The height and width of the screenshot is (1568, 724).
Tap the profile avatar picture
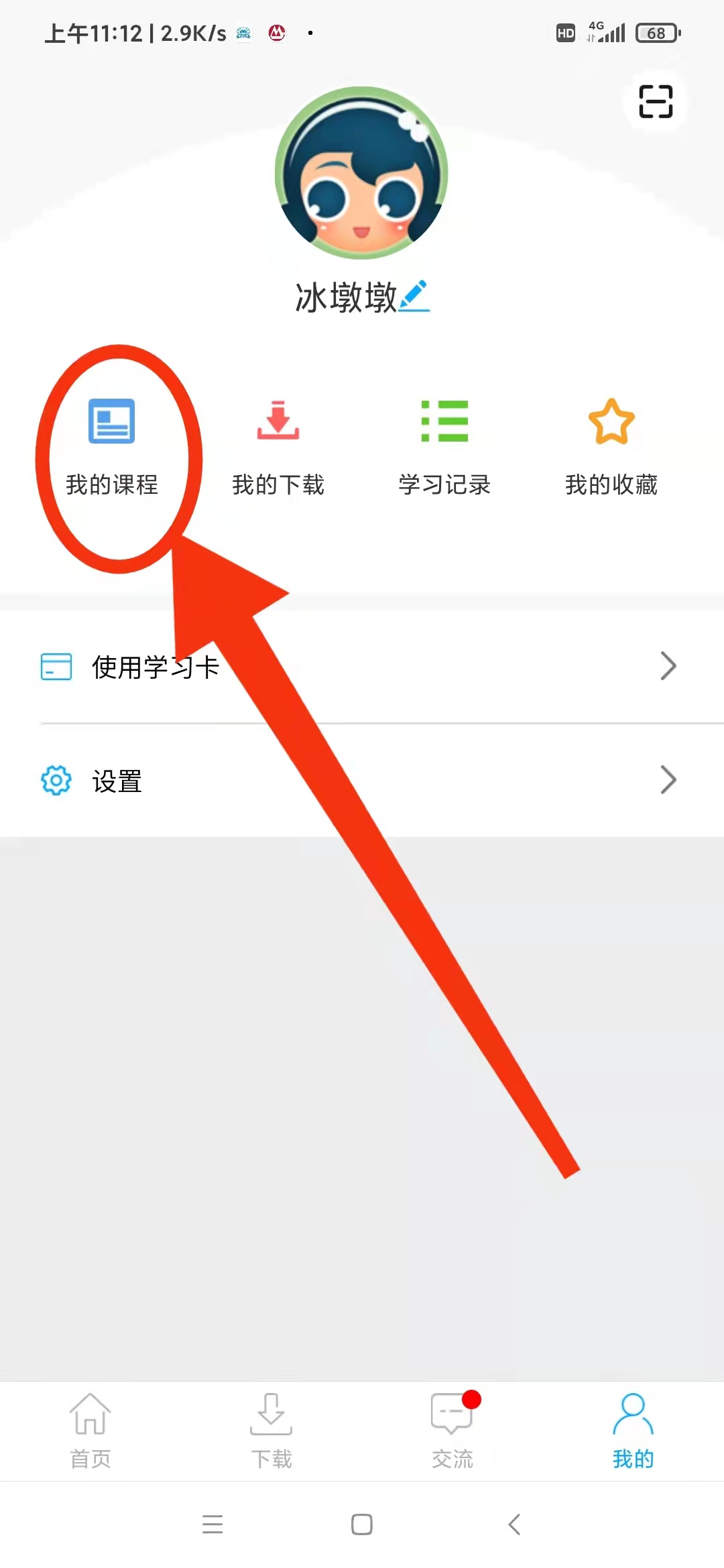click(x=361, y=173)
